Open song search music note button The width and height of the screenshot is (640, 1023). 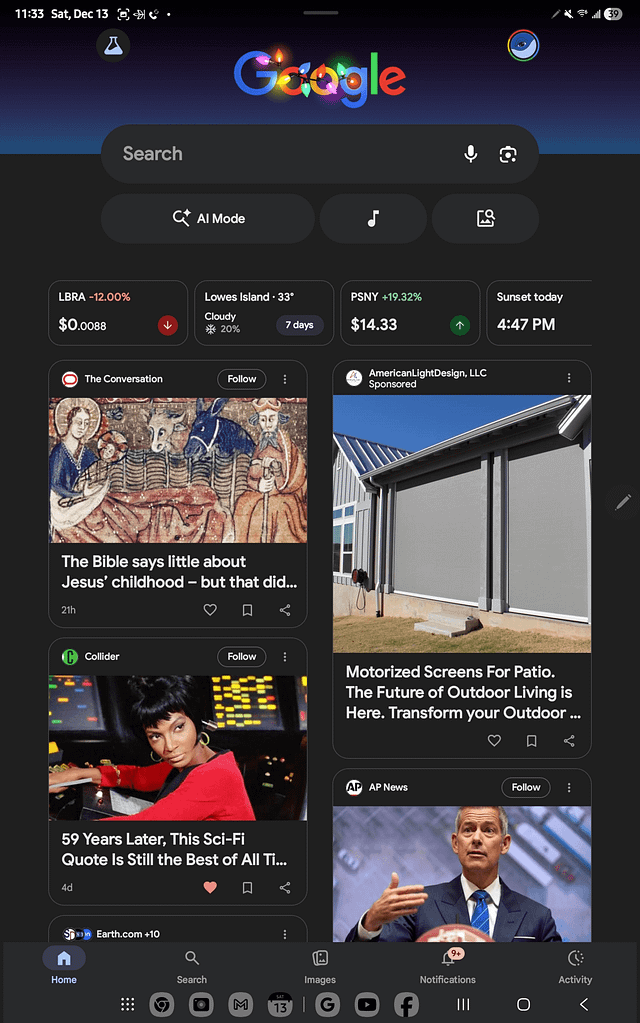click(x=373, y=218)
